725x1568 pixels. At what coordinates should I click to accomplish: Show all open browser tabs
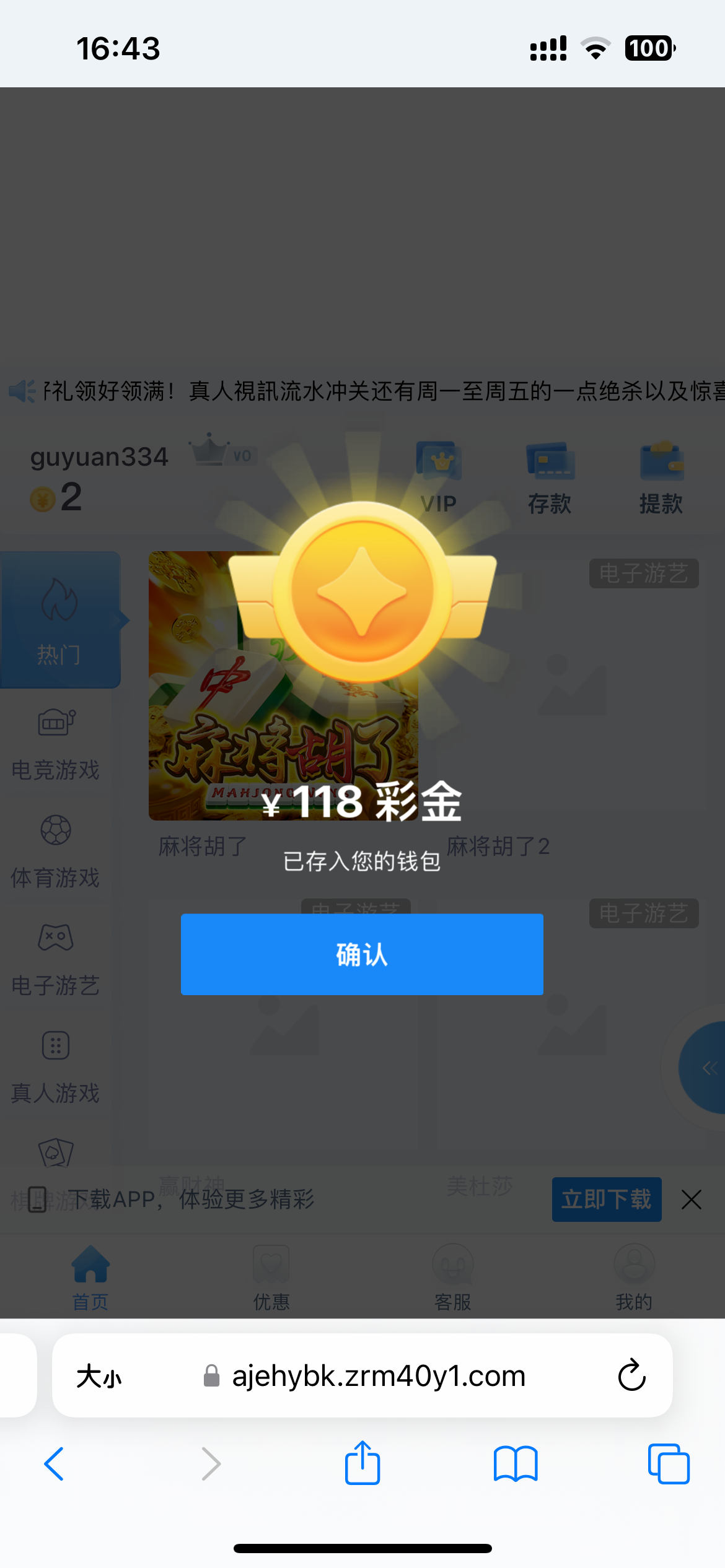(668, 1464)
